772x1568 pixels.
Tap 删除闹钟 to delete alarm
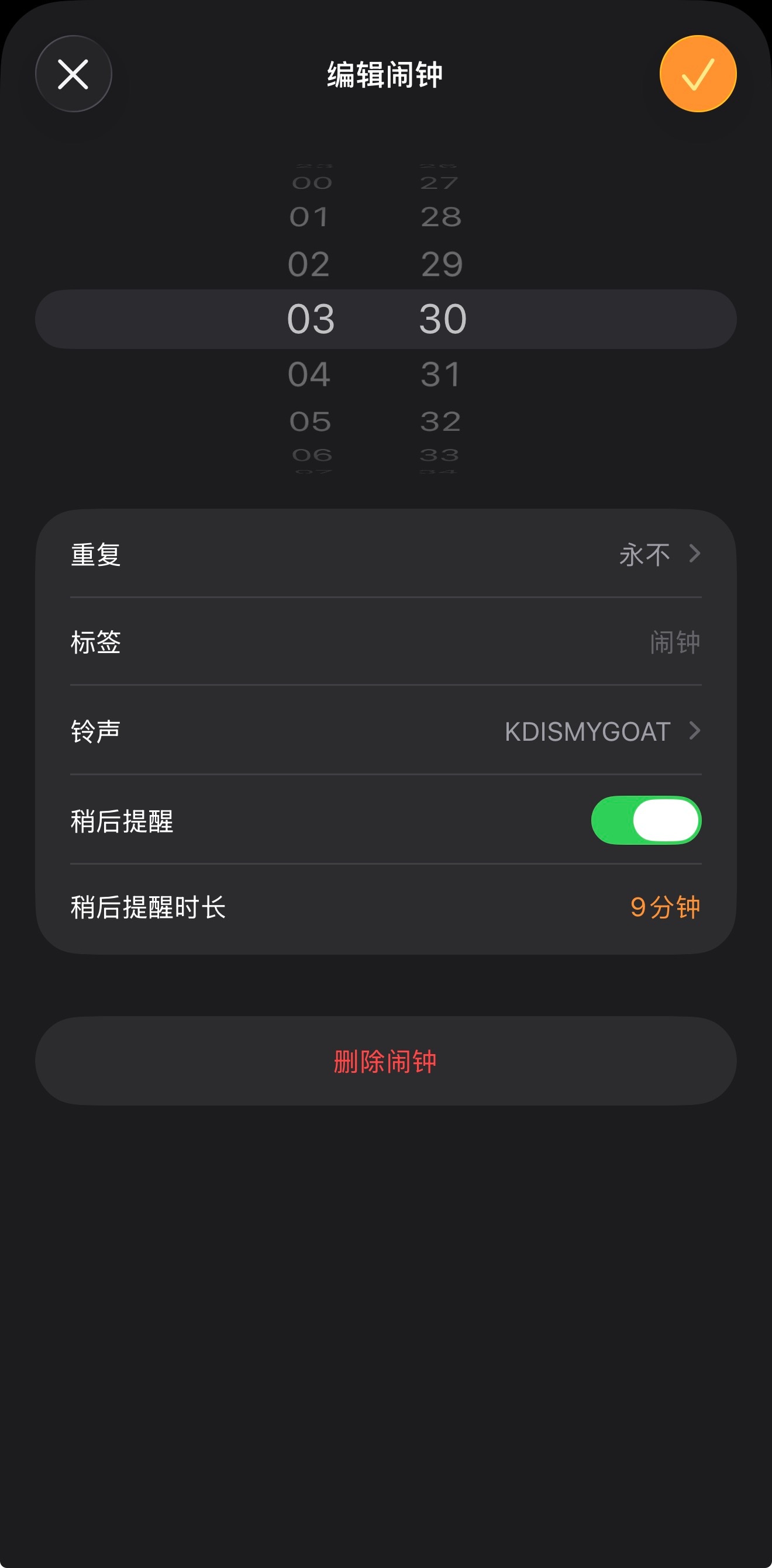pyautogui.click(x=385, y=1061)
